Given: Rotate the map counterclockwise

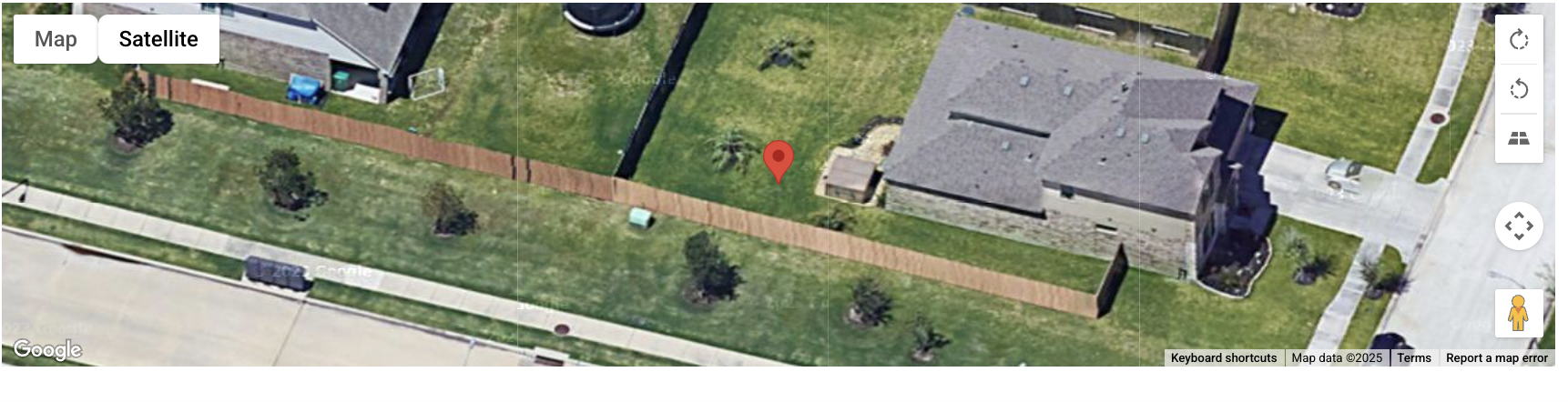Looking at the screenshot, I should (1519, 89).
